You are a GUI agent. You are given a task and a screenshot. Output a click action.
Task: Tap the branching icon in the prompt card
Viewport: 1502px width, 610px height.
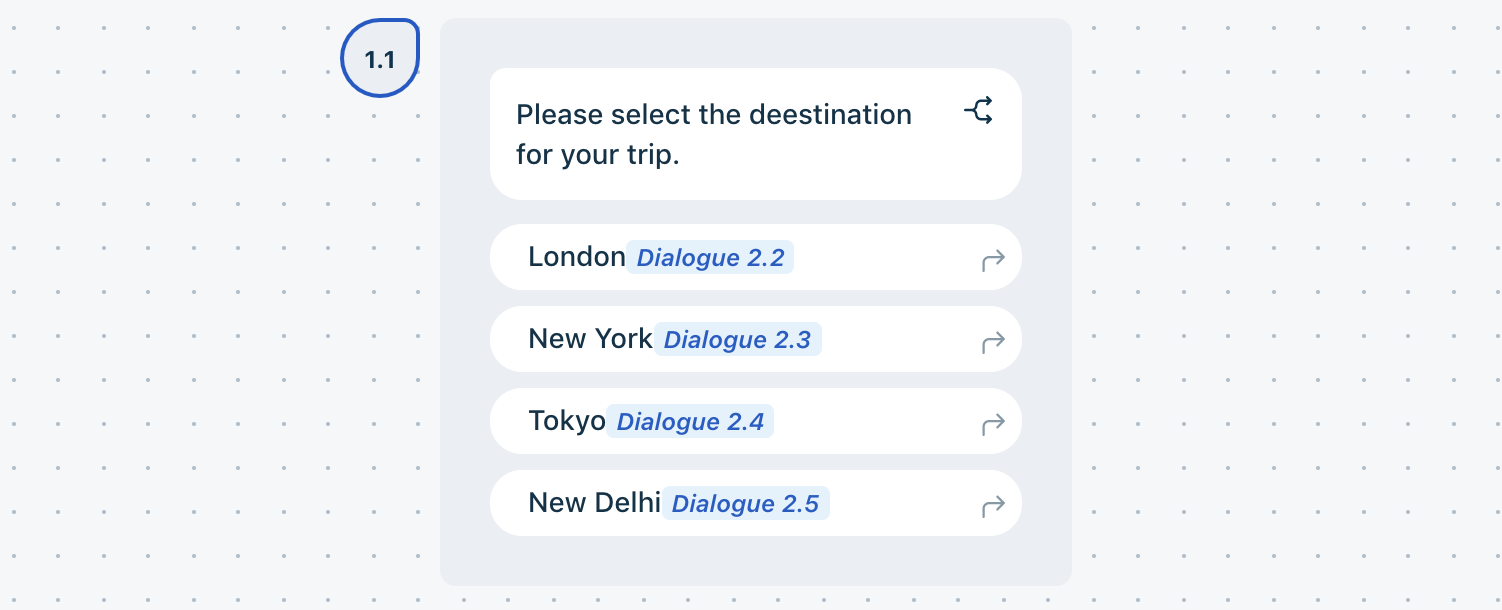(x=979, y=111)
